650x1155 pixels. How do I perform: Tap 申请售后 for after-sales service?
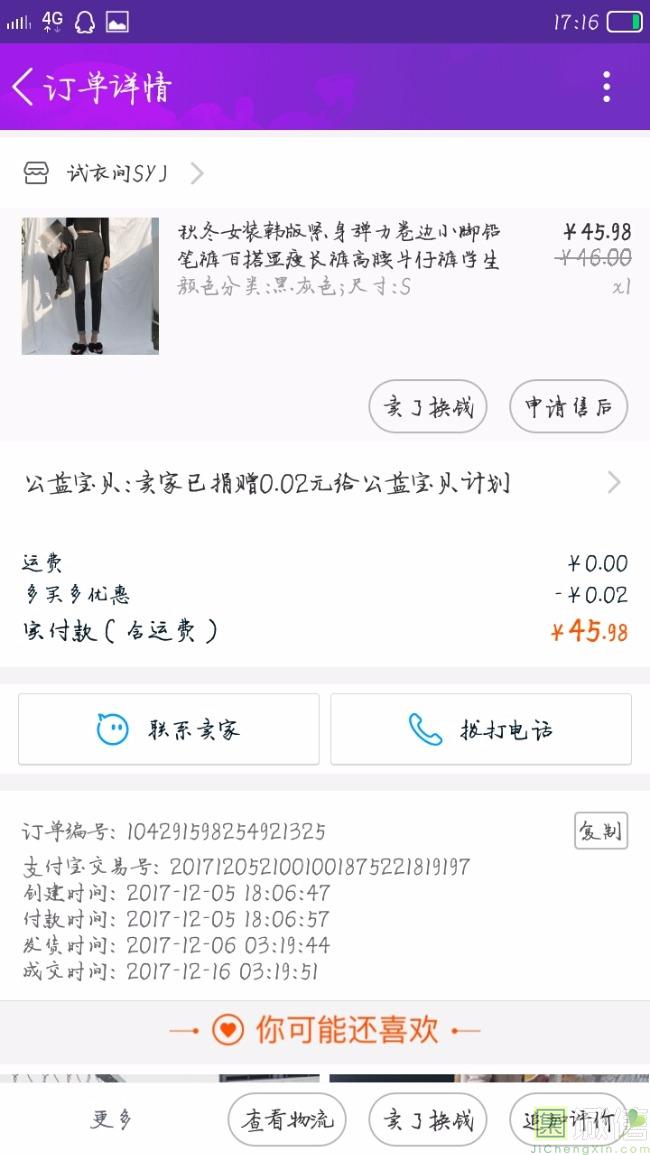(x=568, y=407)
